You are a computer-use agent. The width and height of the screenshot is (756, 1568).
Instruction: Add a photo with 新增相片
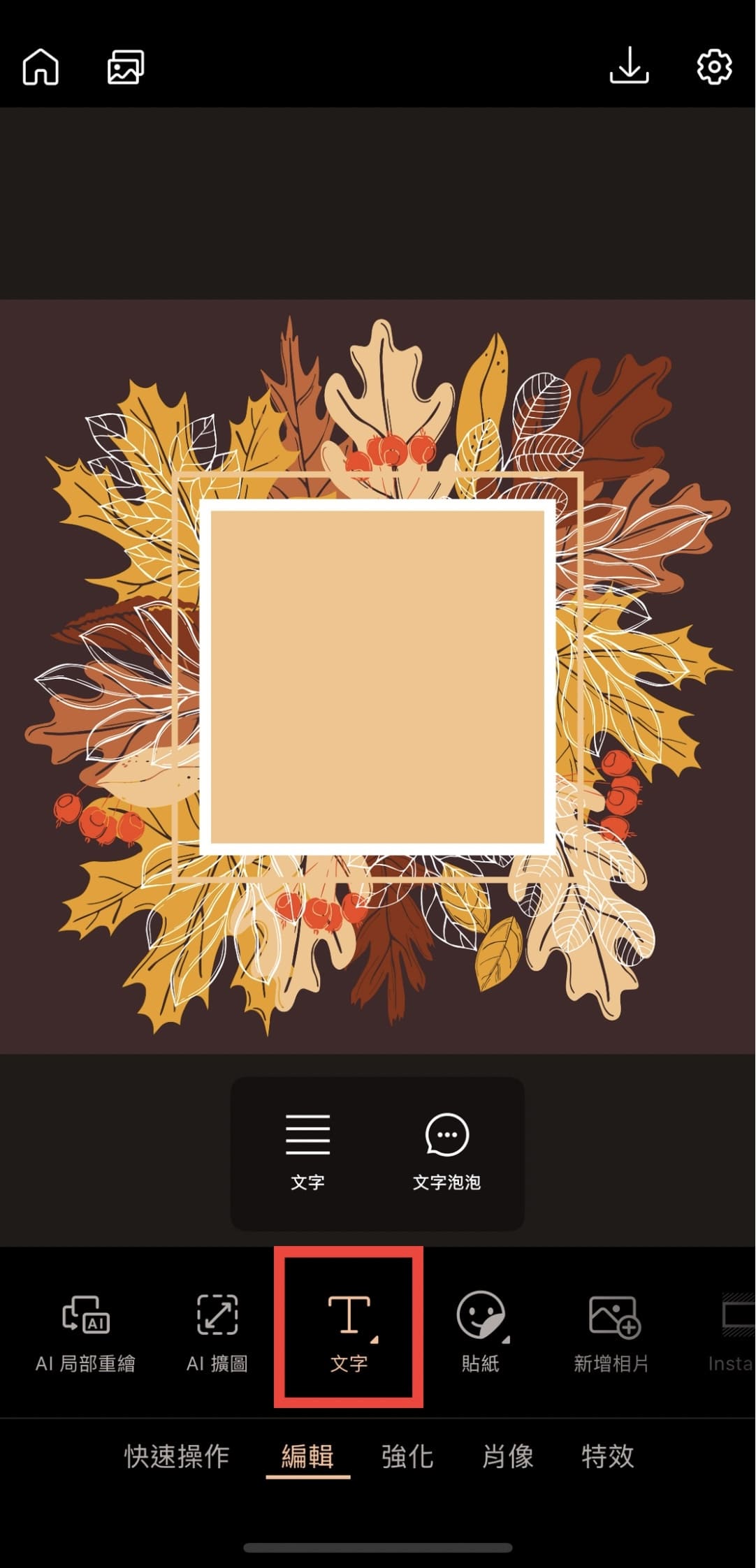pos(612,1333)
